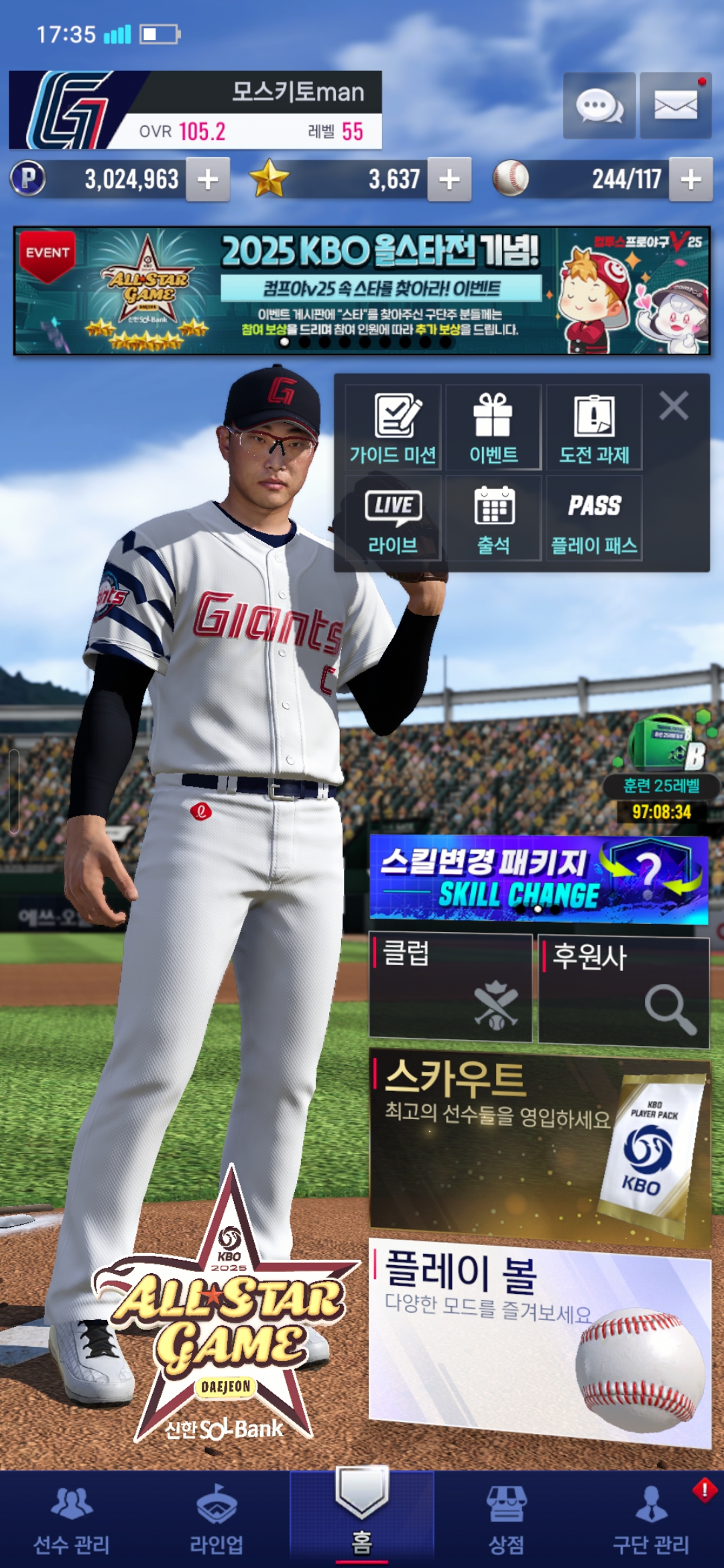724x1568 pixels.
Task: Open 도전 과제 challenges
Action: pos(594,428)
